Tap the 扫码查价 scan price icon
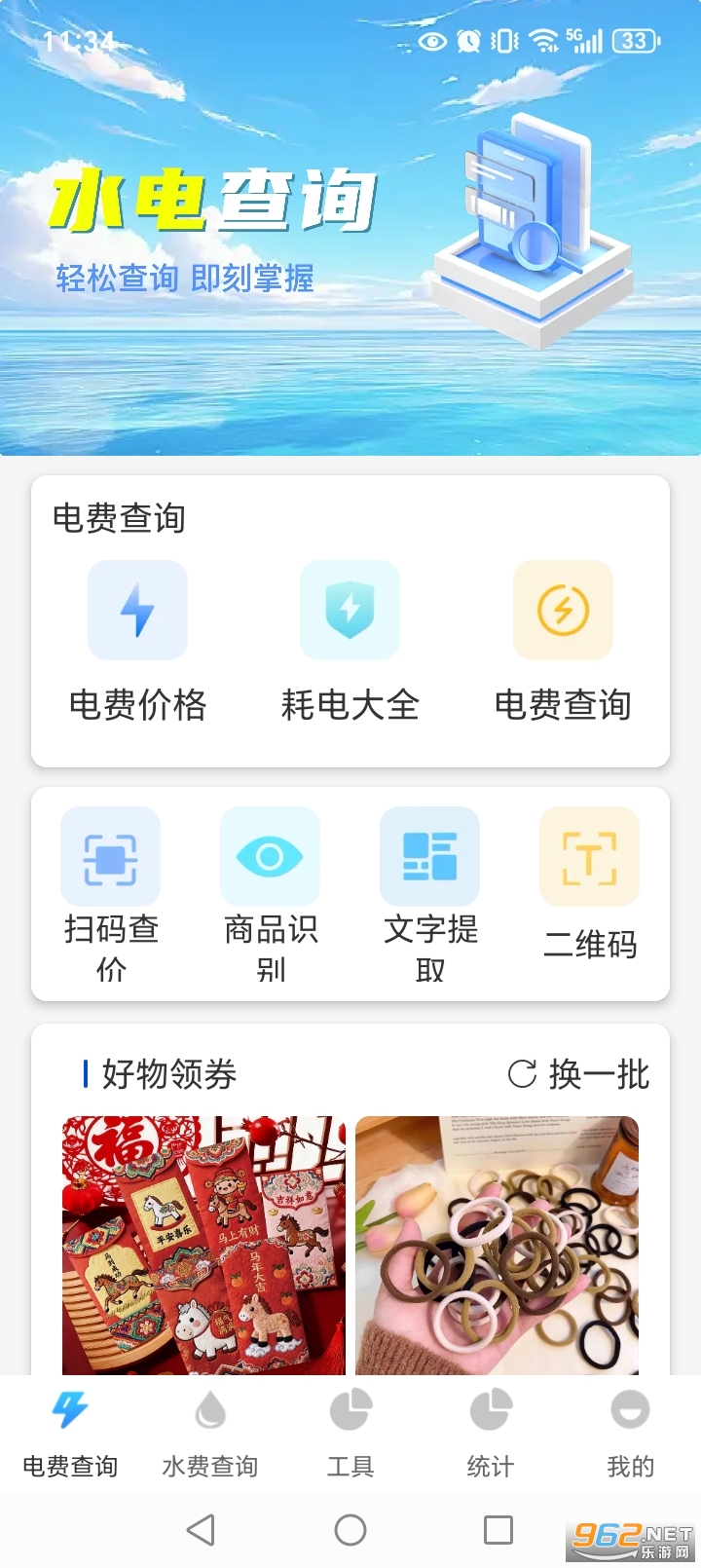The image size is (701, 1568). point(110,856)
